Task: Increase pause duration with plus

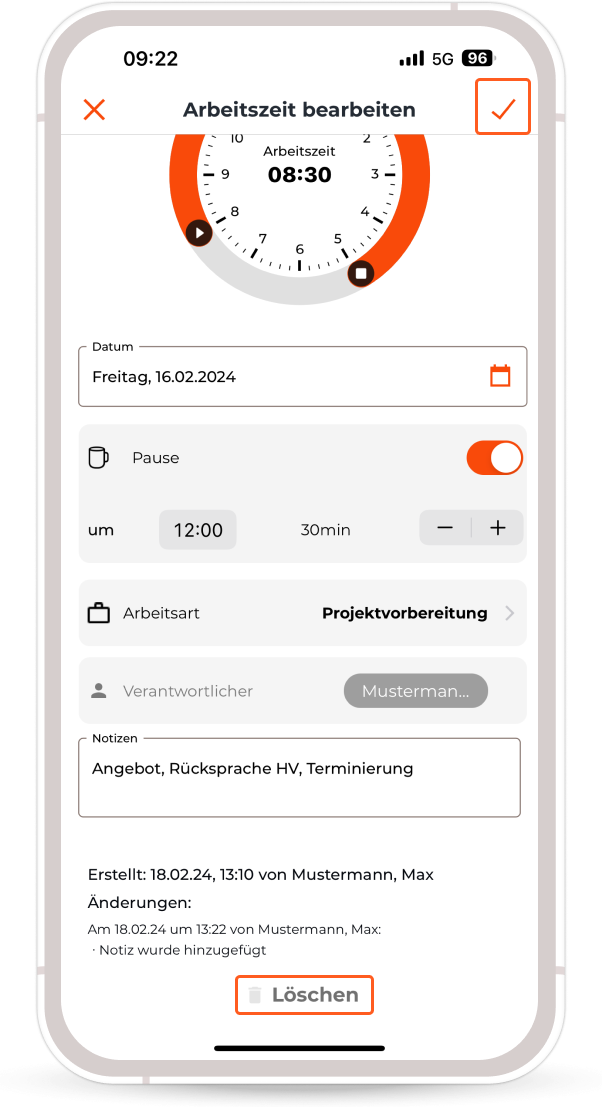Action: [x=498, y=529]
